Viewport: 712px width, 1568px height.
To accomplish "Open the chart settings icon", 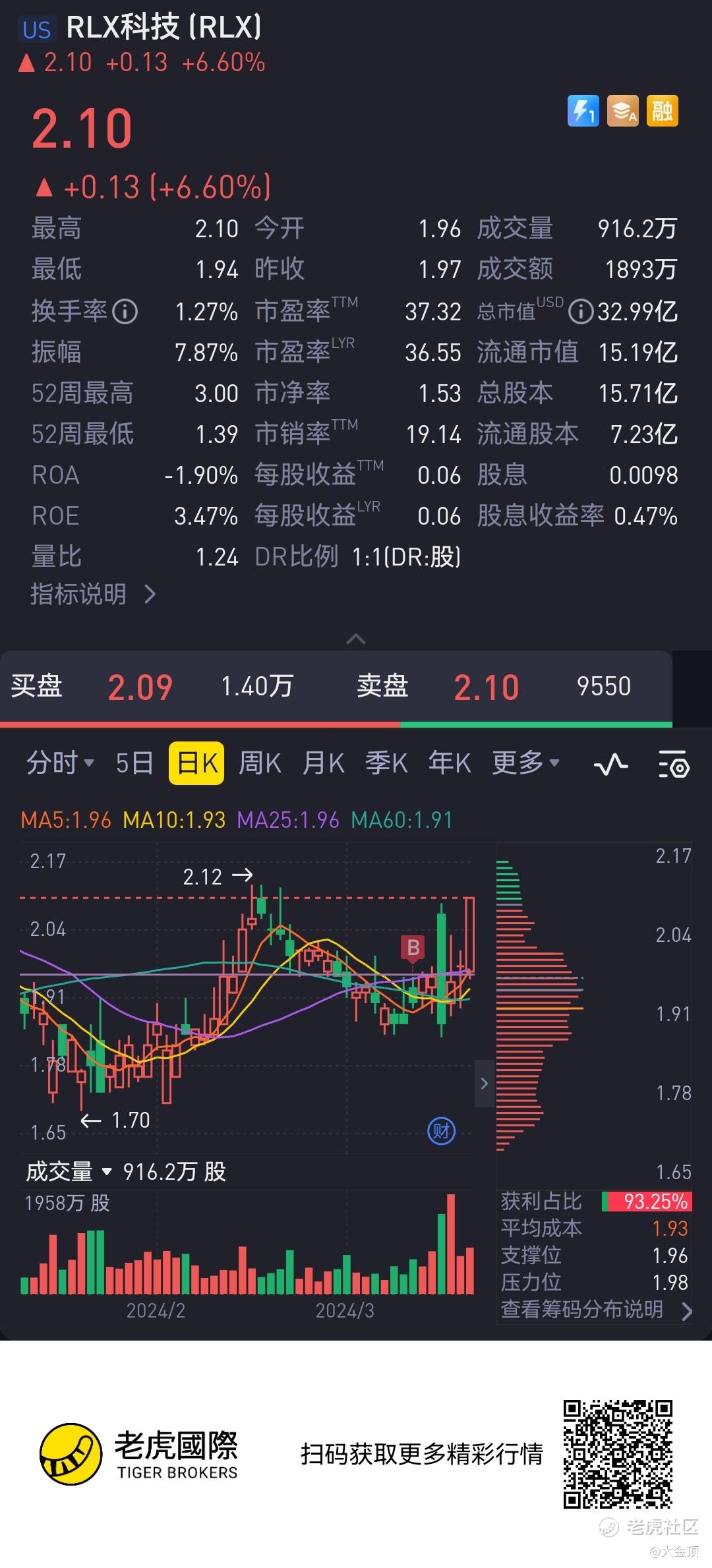I will (674, 765).
